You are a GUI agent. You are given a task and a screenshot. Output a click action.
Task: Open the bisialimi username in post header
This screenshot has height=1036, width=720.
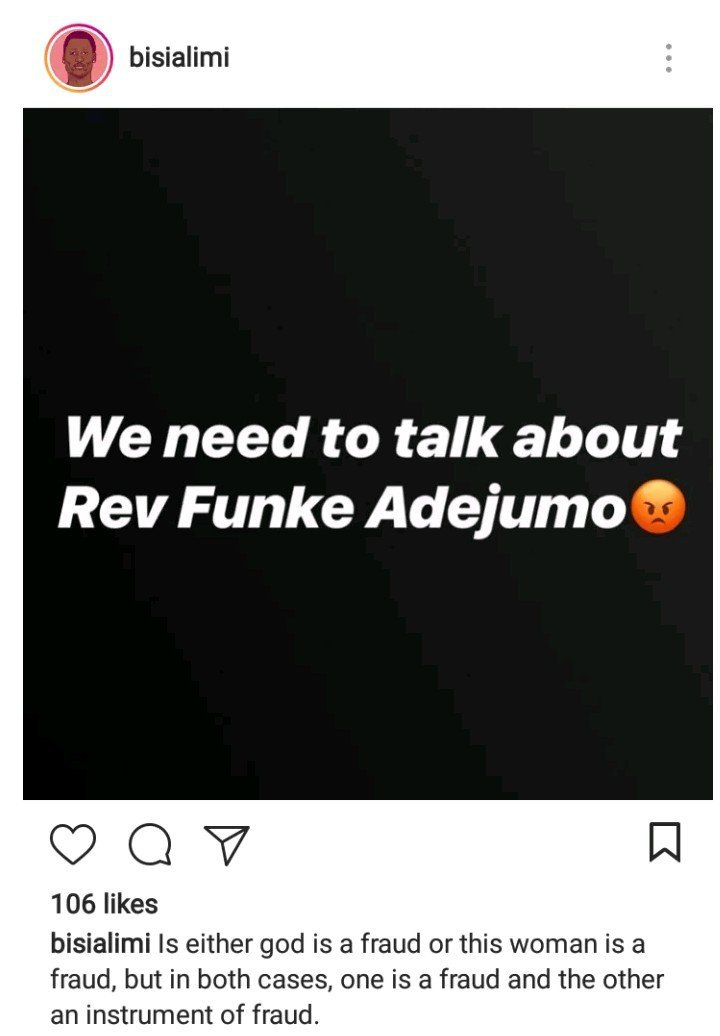point(180,58)
